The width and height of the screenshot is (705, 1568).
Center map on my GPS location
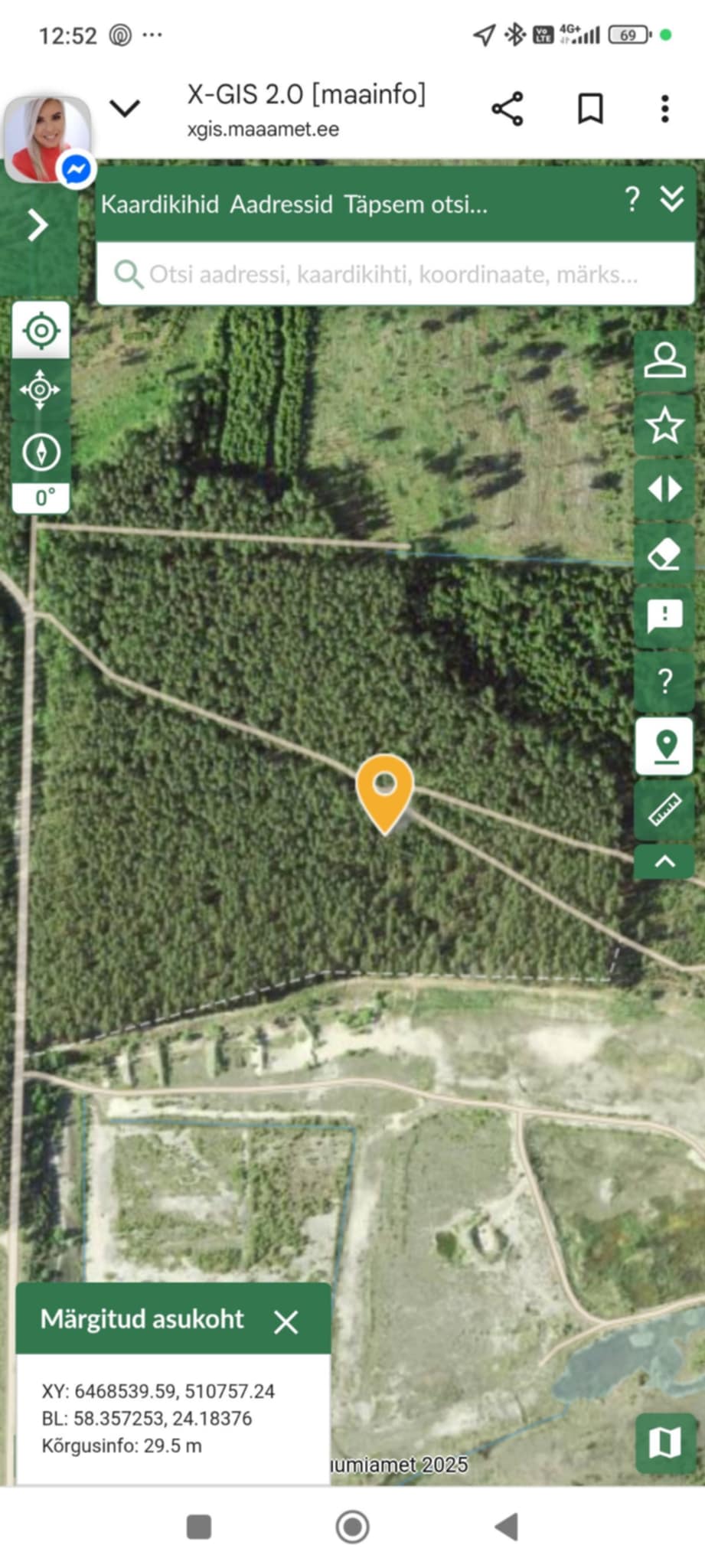pos(41,331)
